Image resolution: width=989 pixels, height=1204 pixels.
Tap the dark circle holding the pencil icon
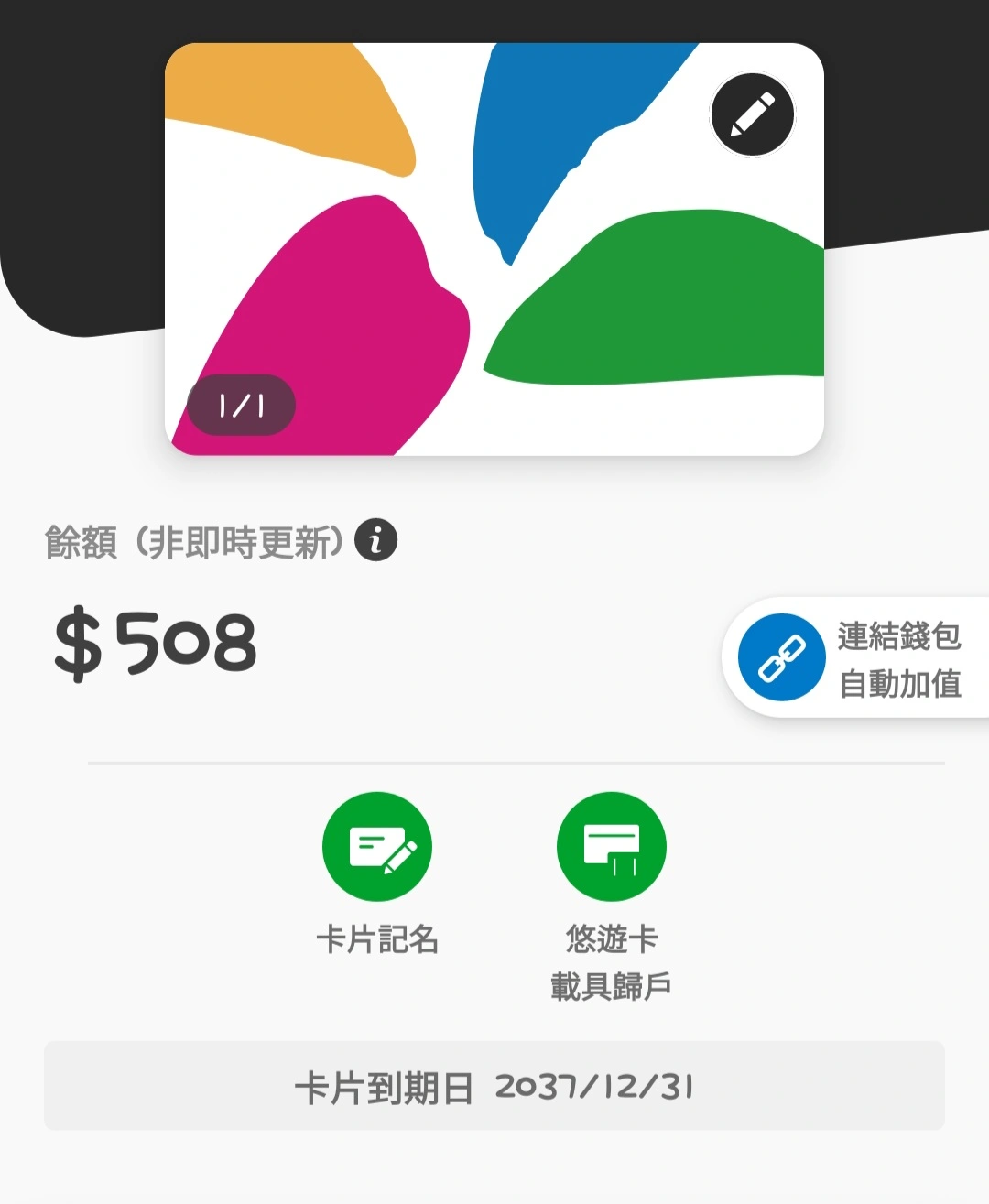tap(751, 114)
